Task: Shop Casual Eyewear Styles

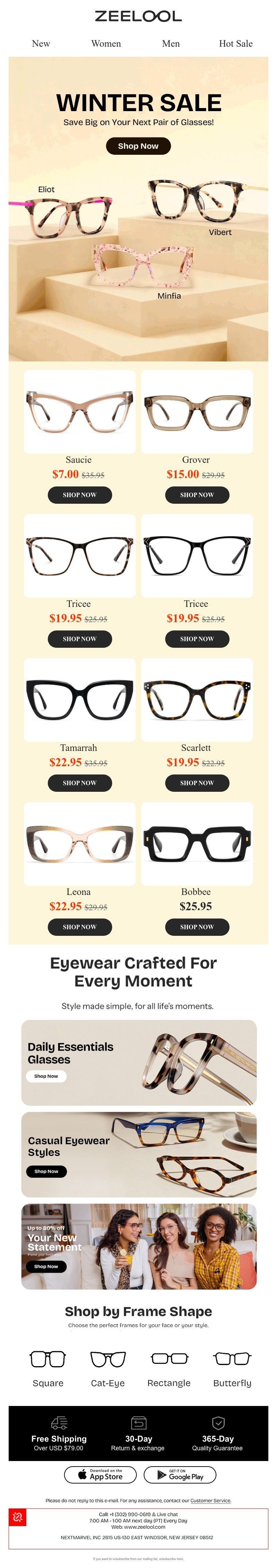Action: [x=46, y=1171]
